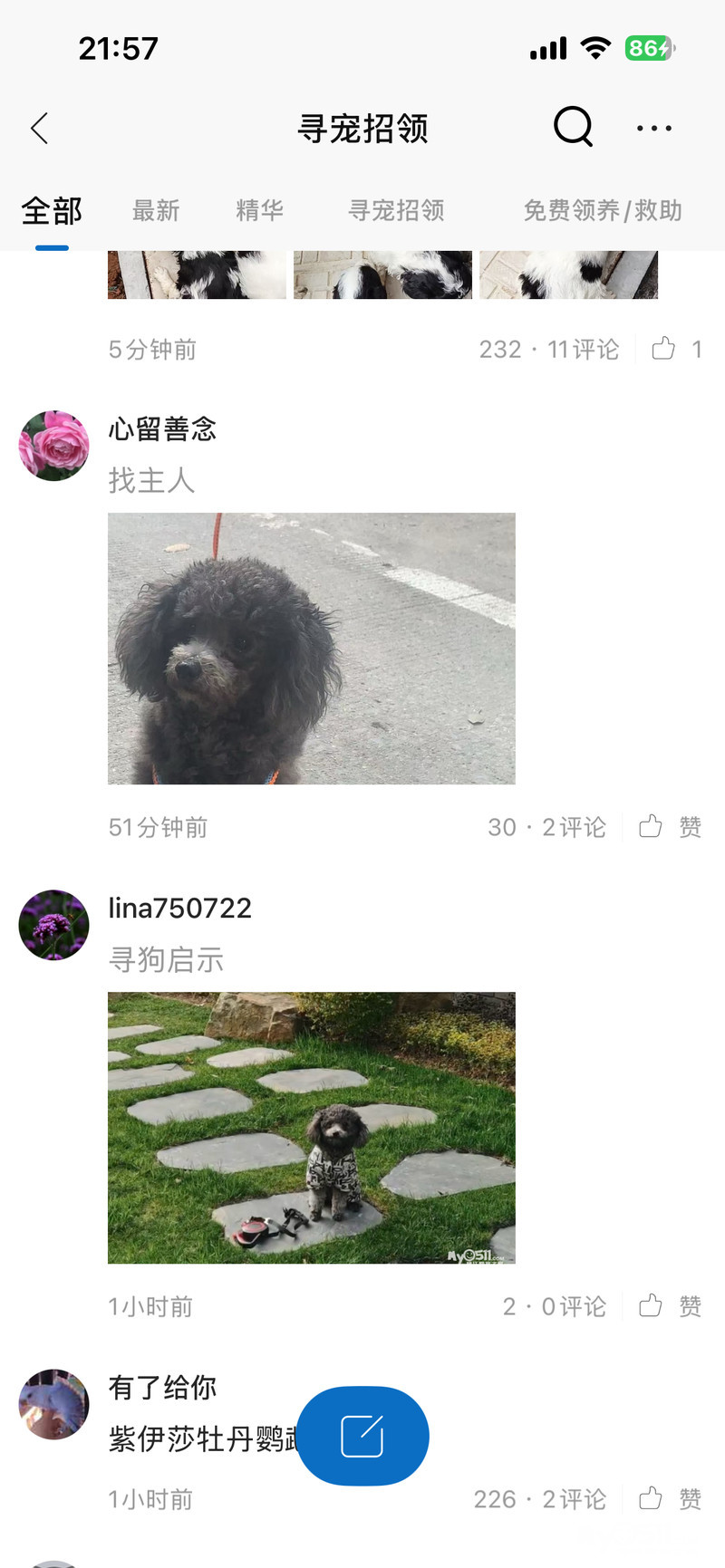Switch to the 精华 tab
The image size is (725, 1568).
pos(259,211)
